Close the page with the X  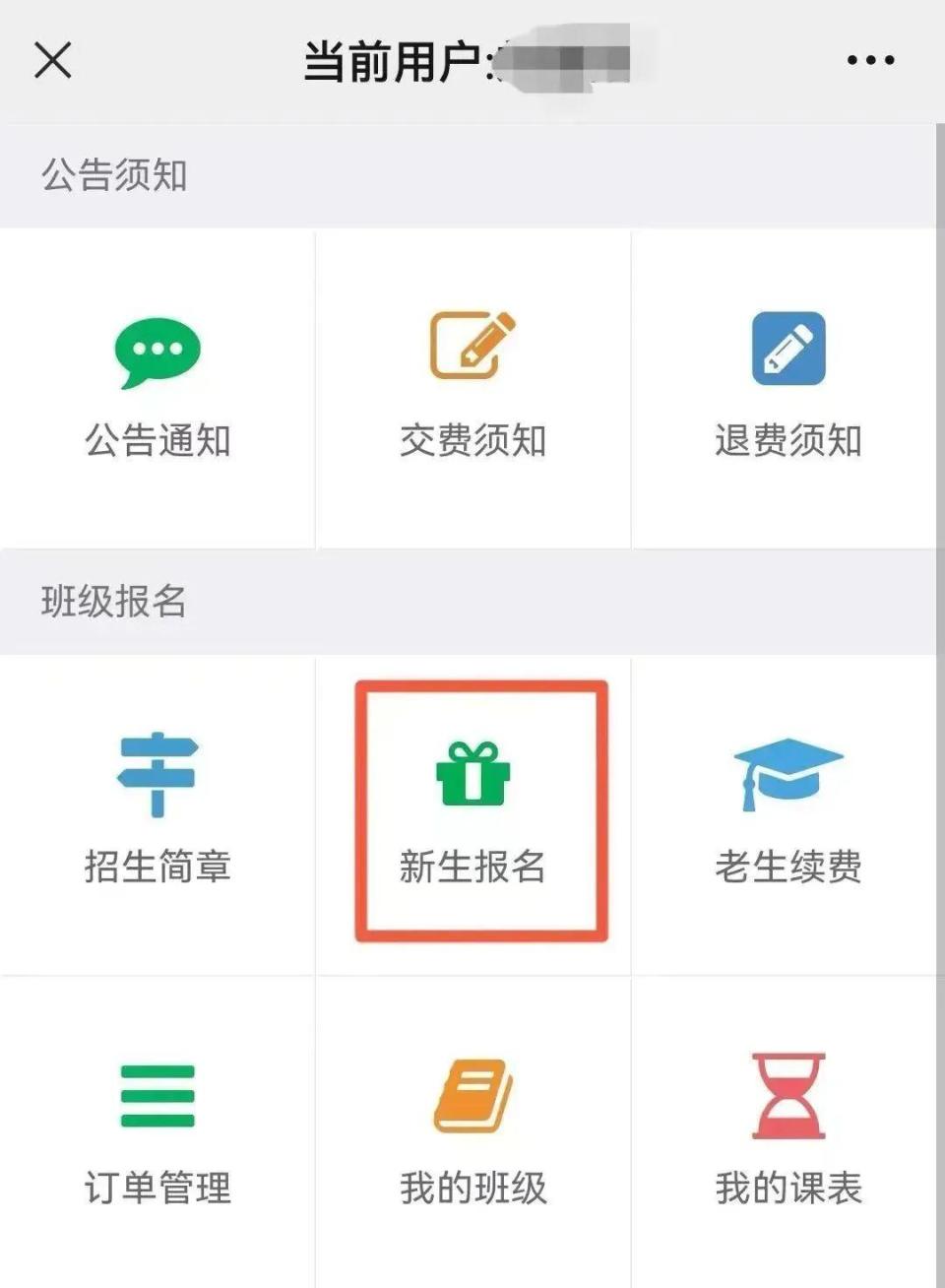(x=53, y=61)
